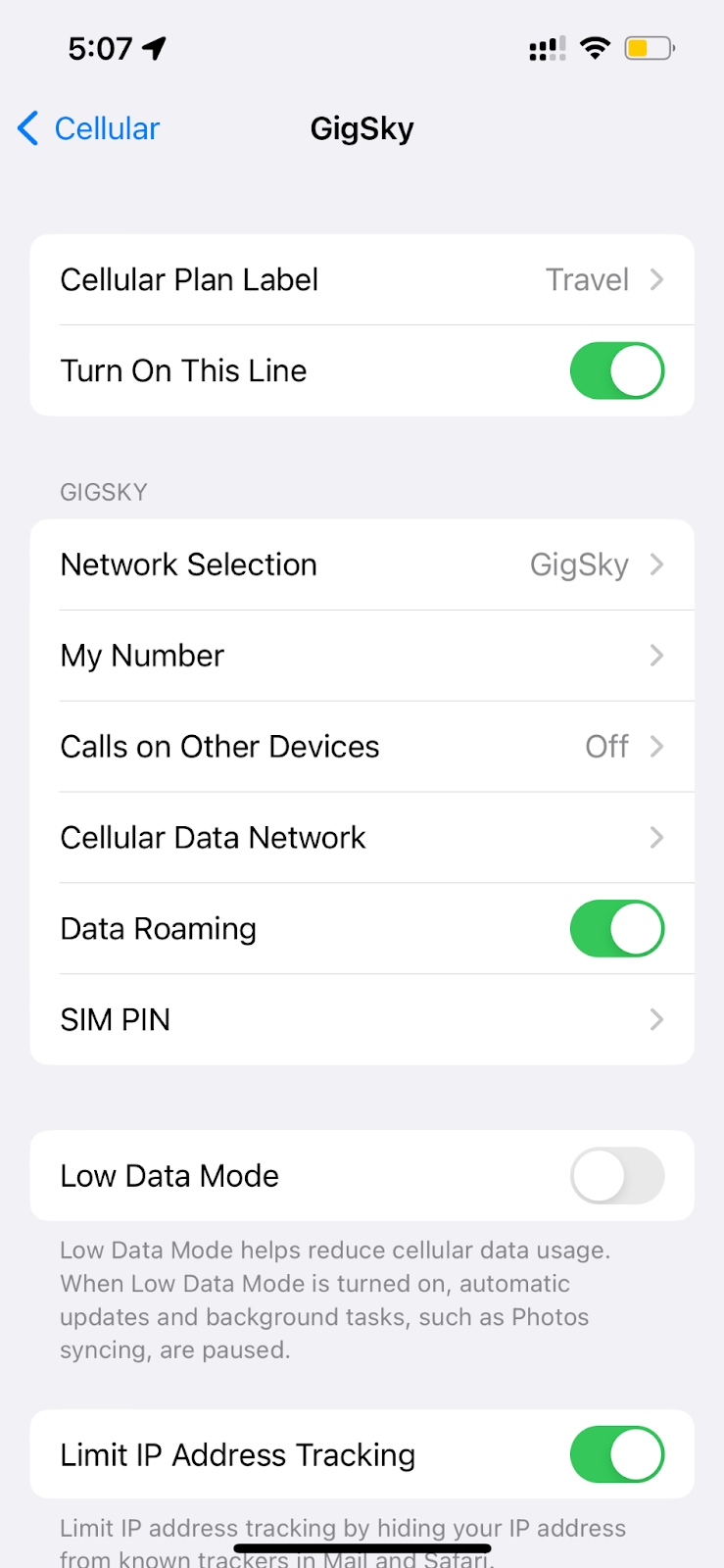The image size is (724, 1568).
Task: Turn off the Turn On This Line switch
Action: (617, 370)
